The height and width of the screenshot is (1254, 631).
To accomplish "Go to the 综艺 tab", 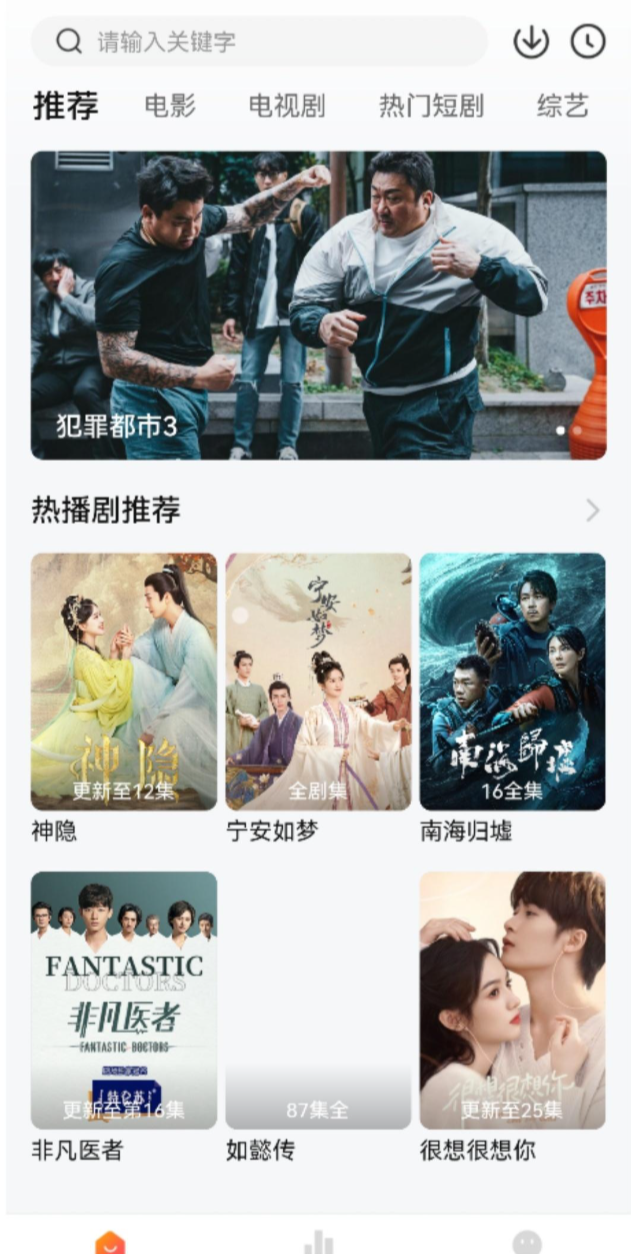I will (x=563, y=106).
